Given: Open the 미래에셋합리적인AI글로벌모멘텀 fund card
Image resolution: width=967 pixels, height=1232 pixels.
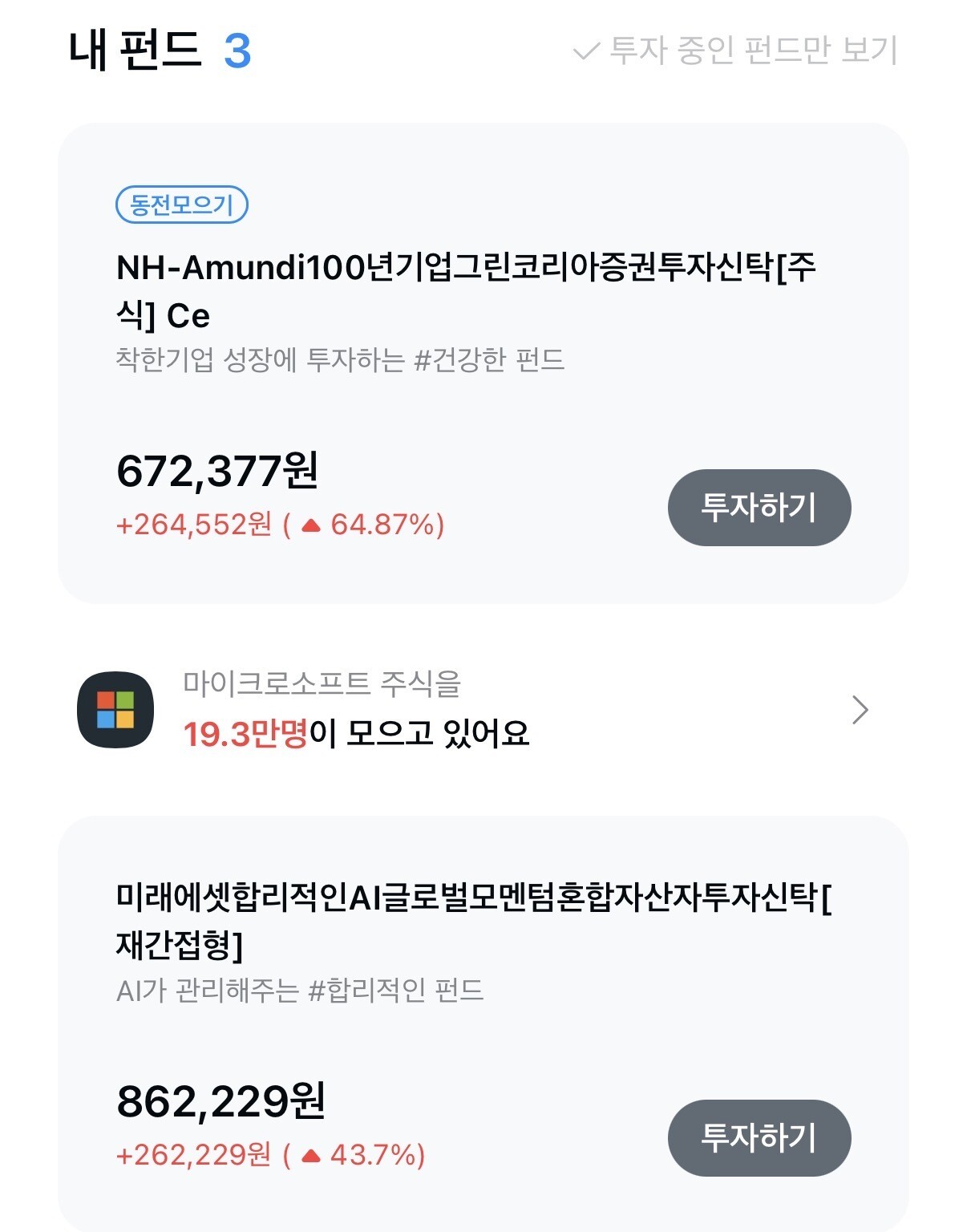Looking at the screenshot, I should pos(483,1023).
